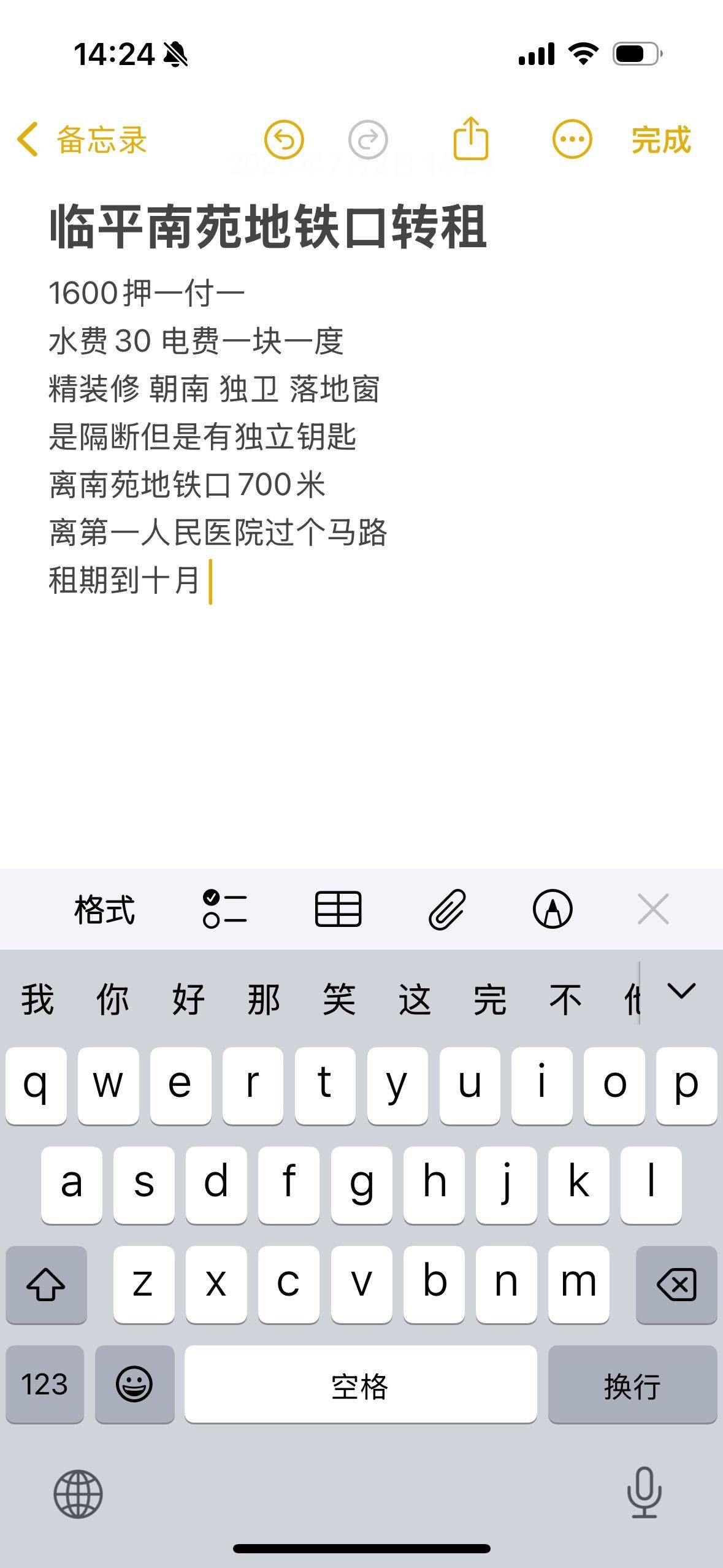Close the formatting toolbar

tap(653, 909)
